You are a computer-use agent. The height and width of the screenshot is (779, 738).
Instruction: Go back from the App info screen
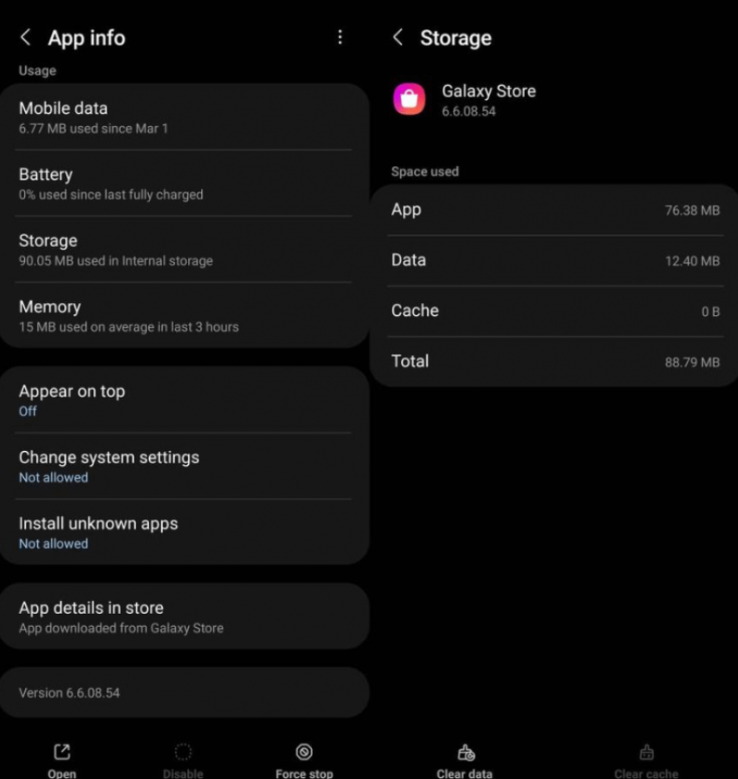[x=26, y=38]
